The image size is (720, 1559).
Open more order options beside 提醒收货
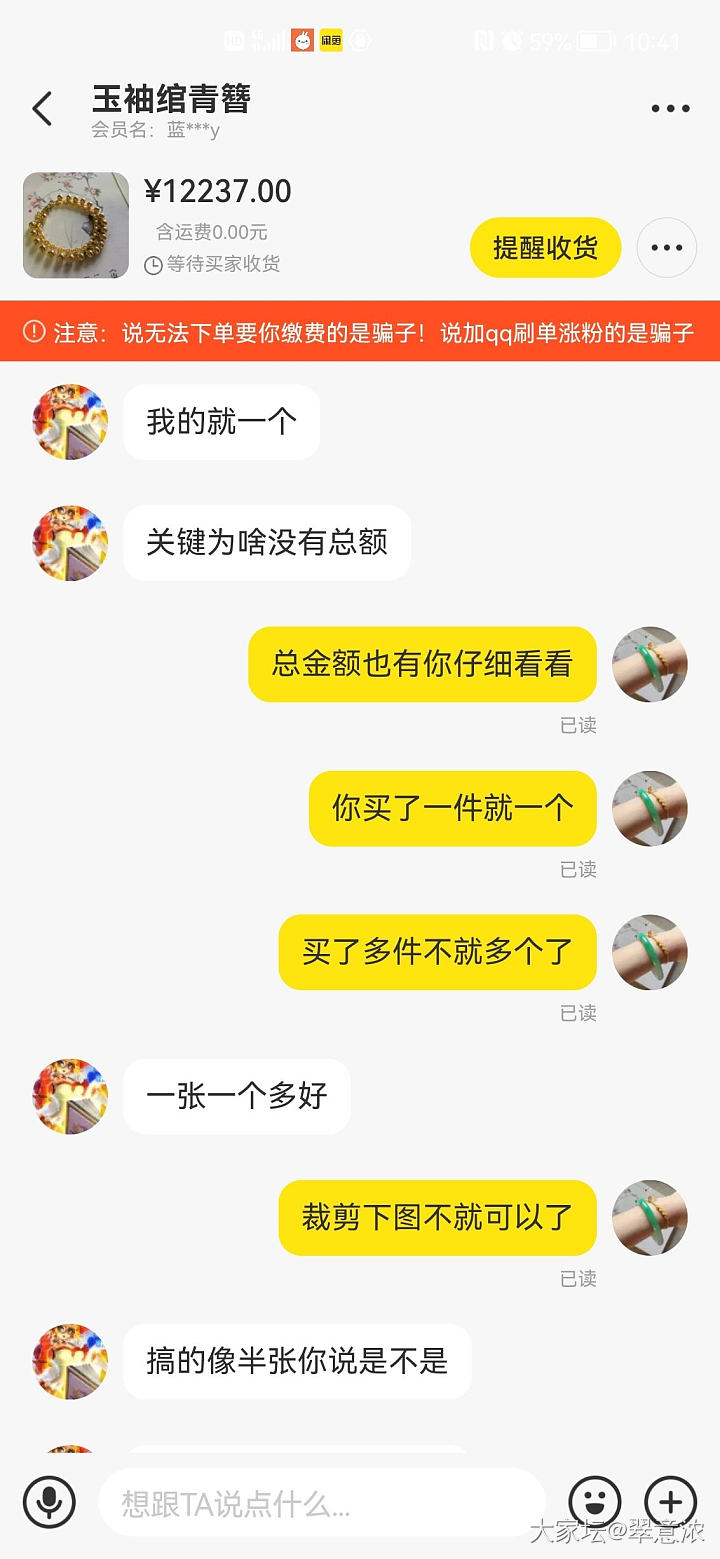[666, 247]
